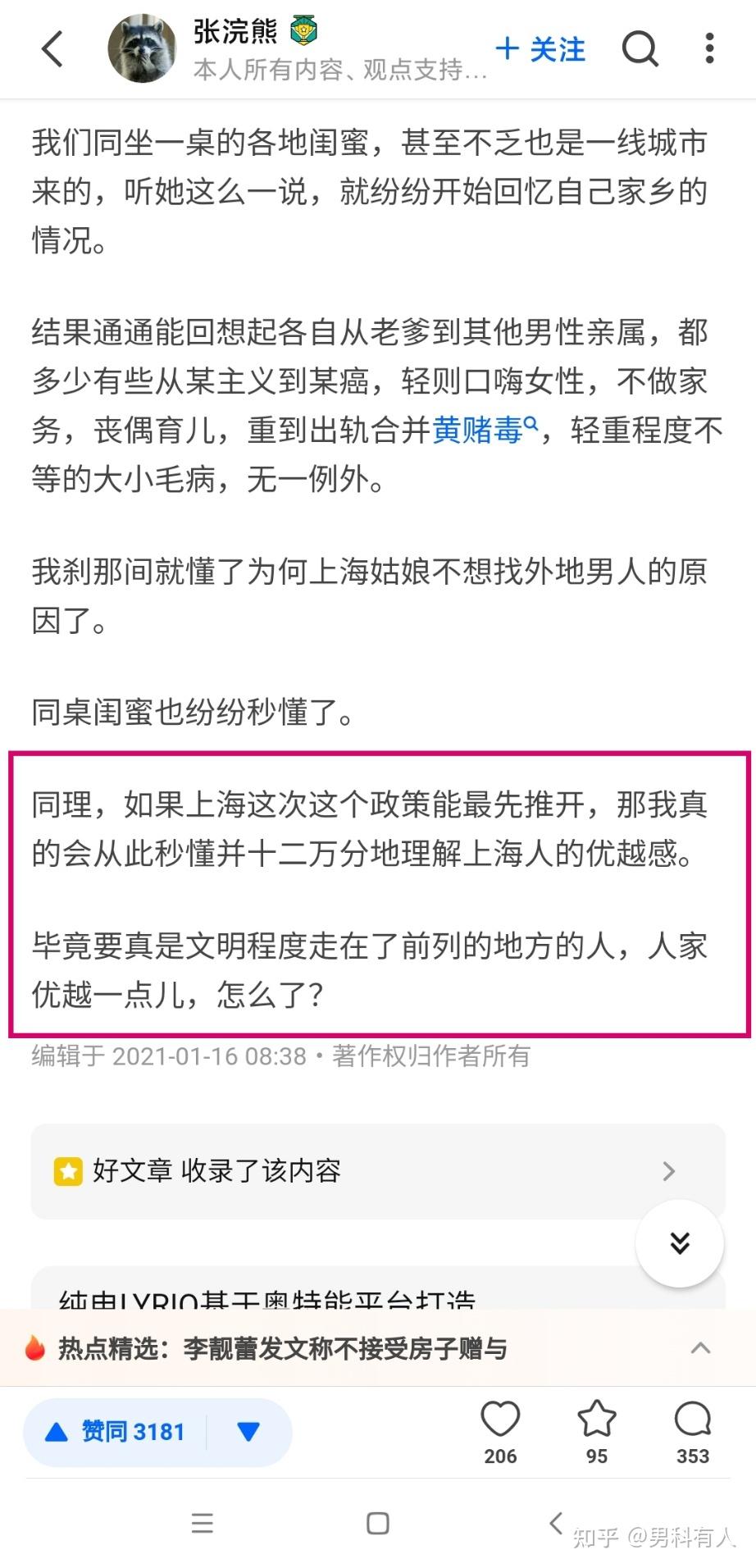Tap the double-chevron floating button

point(680,1242)
